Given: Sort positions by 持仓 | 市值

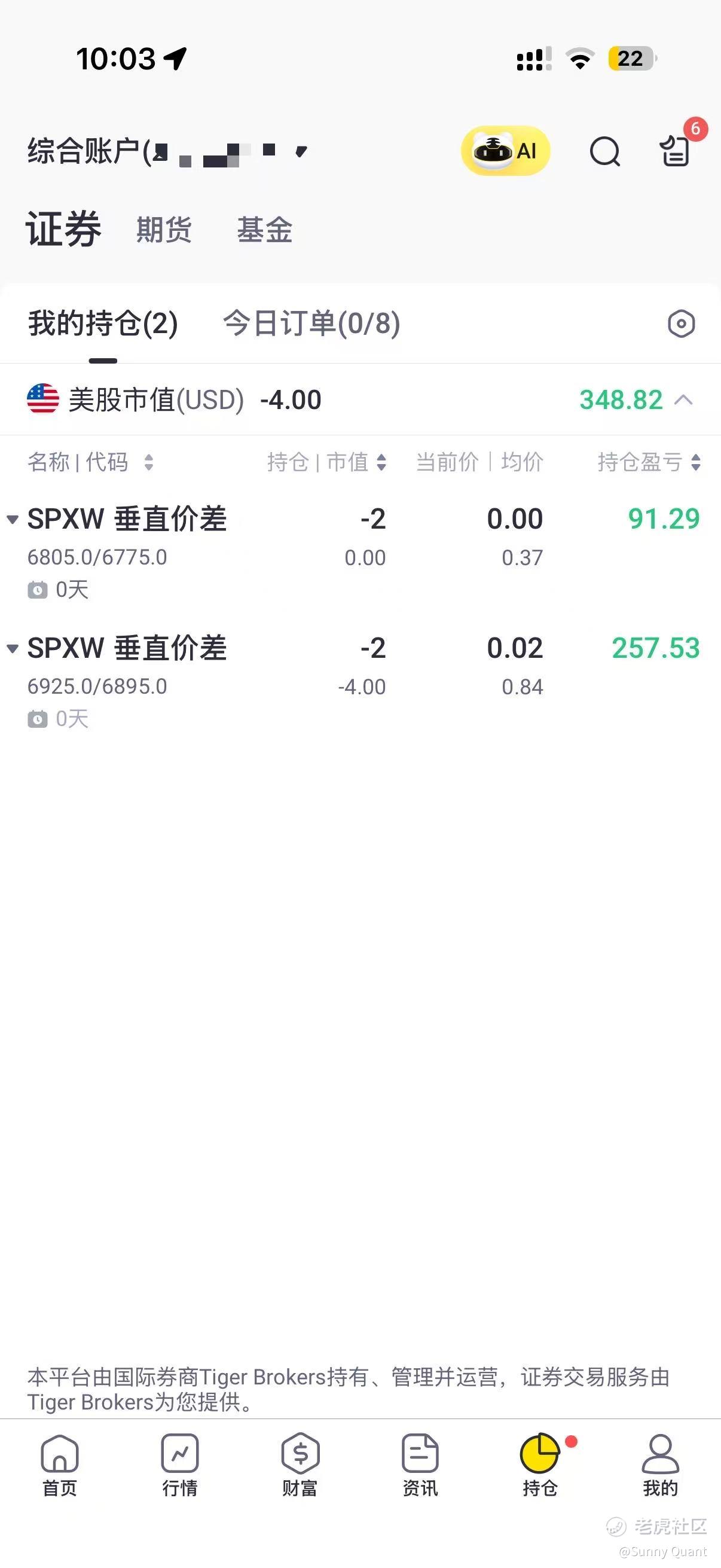Looking at the screenshot, I should 327,462.
